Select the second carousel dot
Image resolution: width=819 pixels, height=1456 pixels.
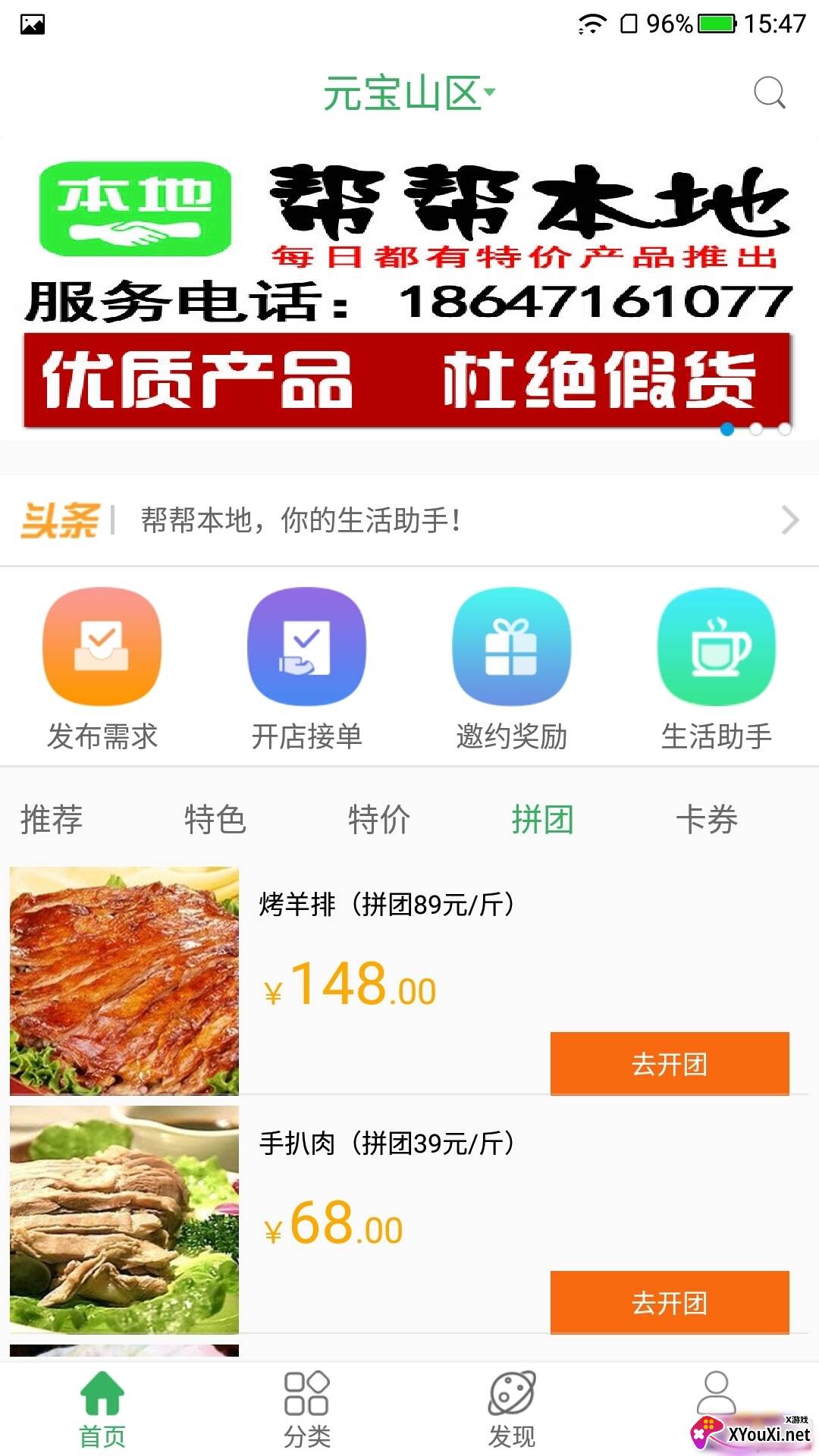click(x=755, y=428)
